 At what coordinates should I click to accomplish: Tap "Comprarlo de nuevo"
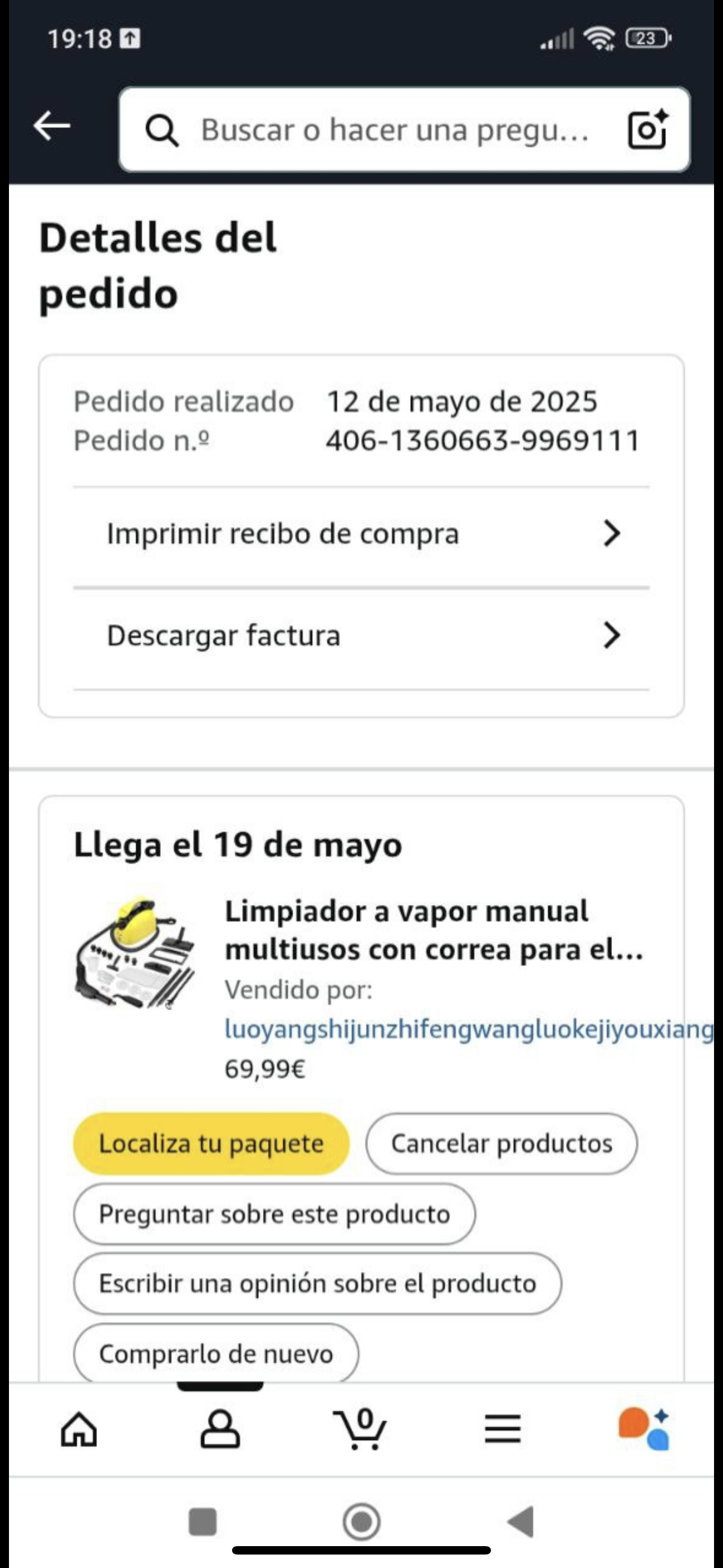216,1354
